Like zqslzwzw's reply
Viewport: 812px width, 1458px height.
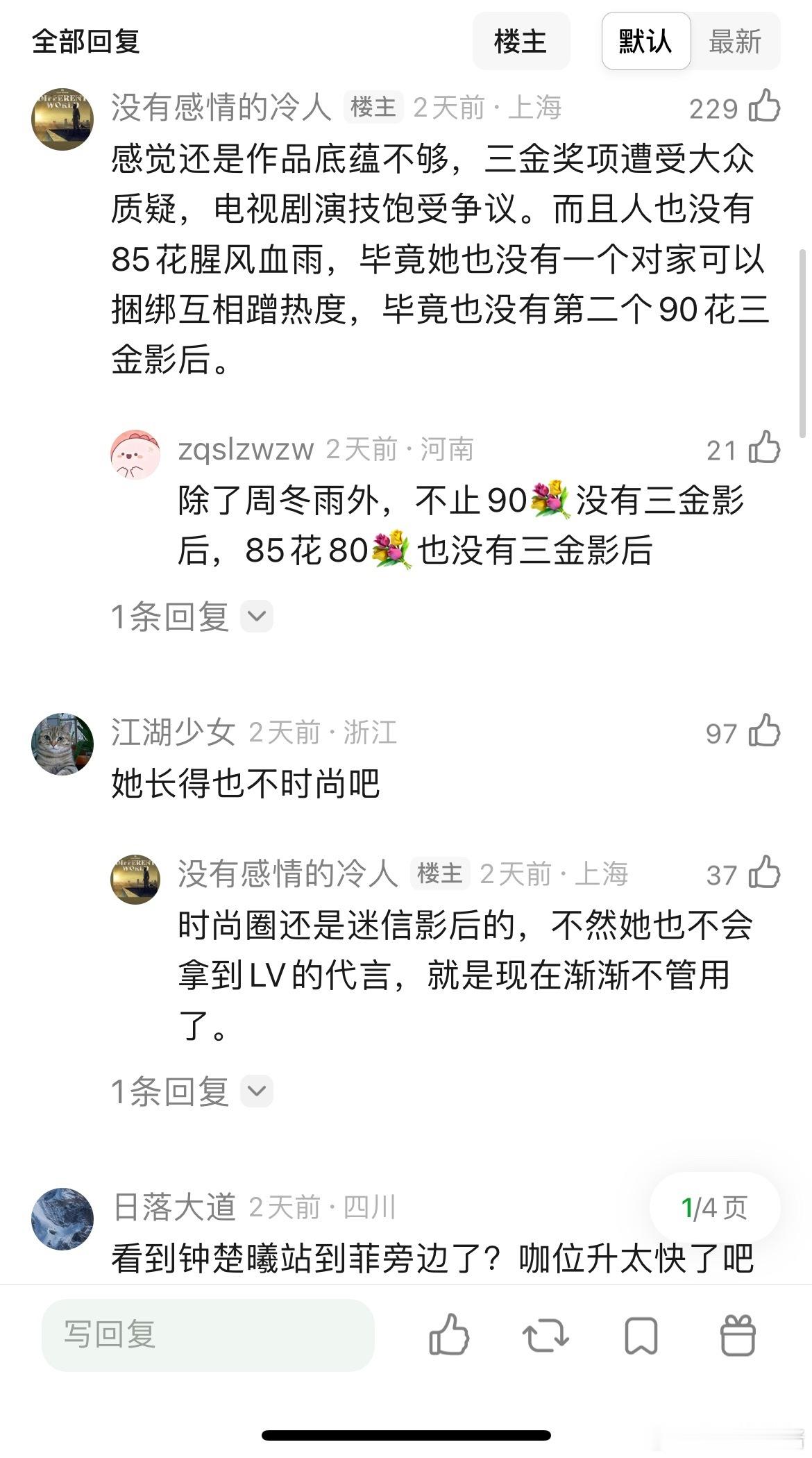(765, 449)
